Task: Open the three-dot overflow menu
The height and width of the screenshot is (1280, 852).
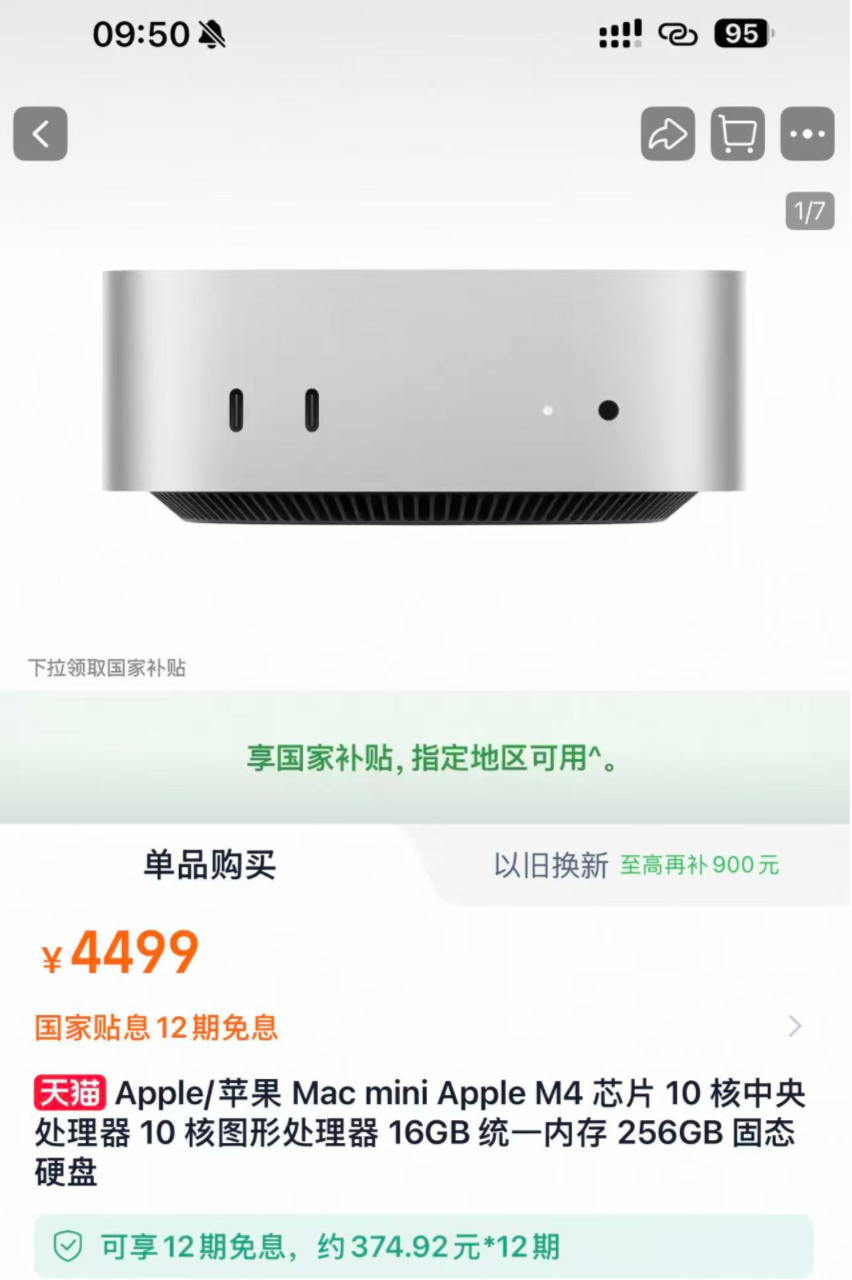Action: pyautogui.click(x=807, y=134)
